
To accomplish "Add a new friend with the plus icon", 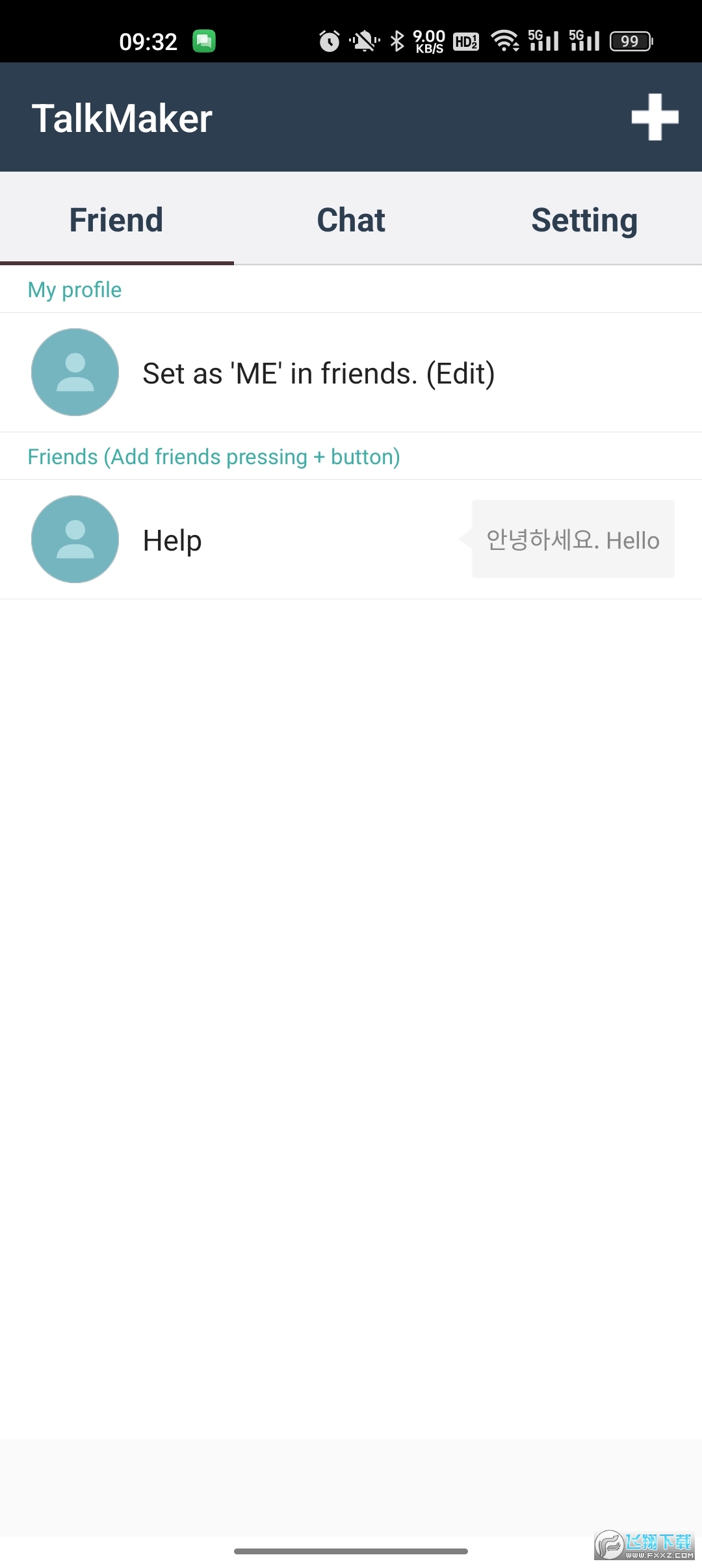I will [x=655, y=118].
